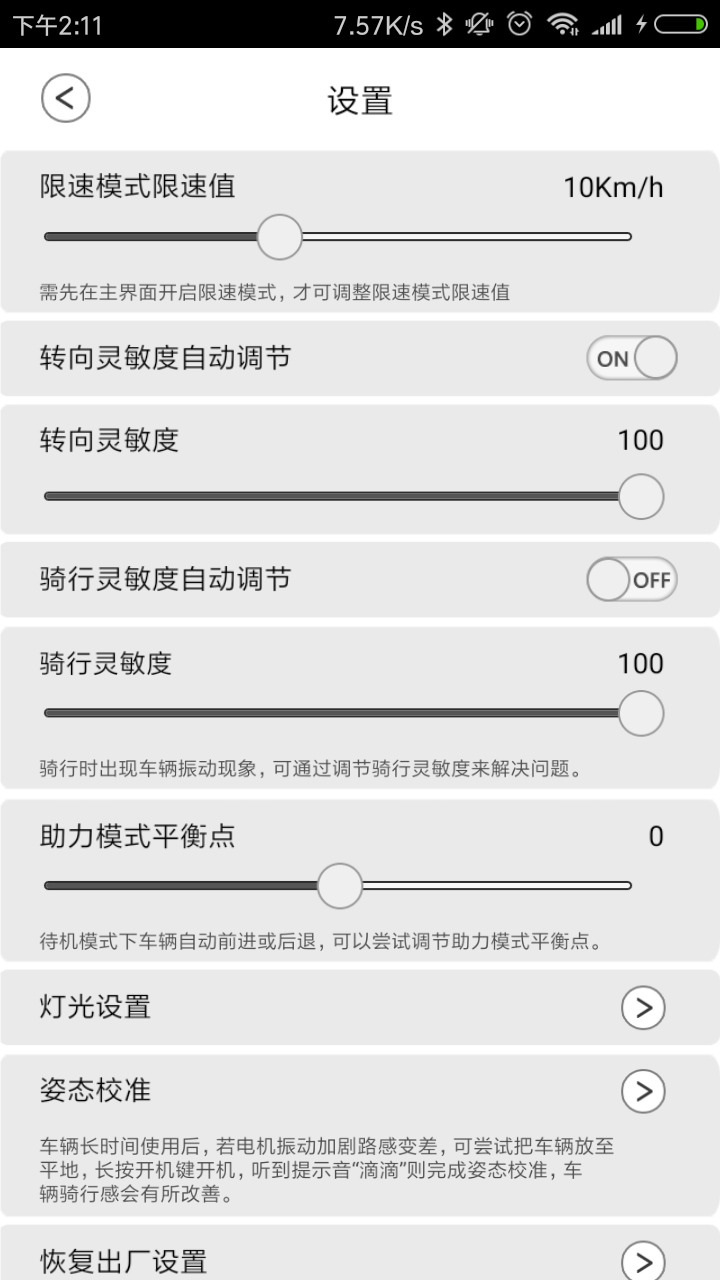Open 灯光设置
The height and width of the screenshot is (1280, 720).
click(x=643, y=1007)
